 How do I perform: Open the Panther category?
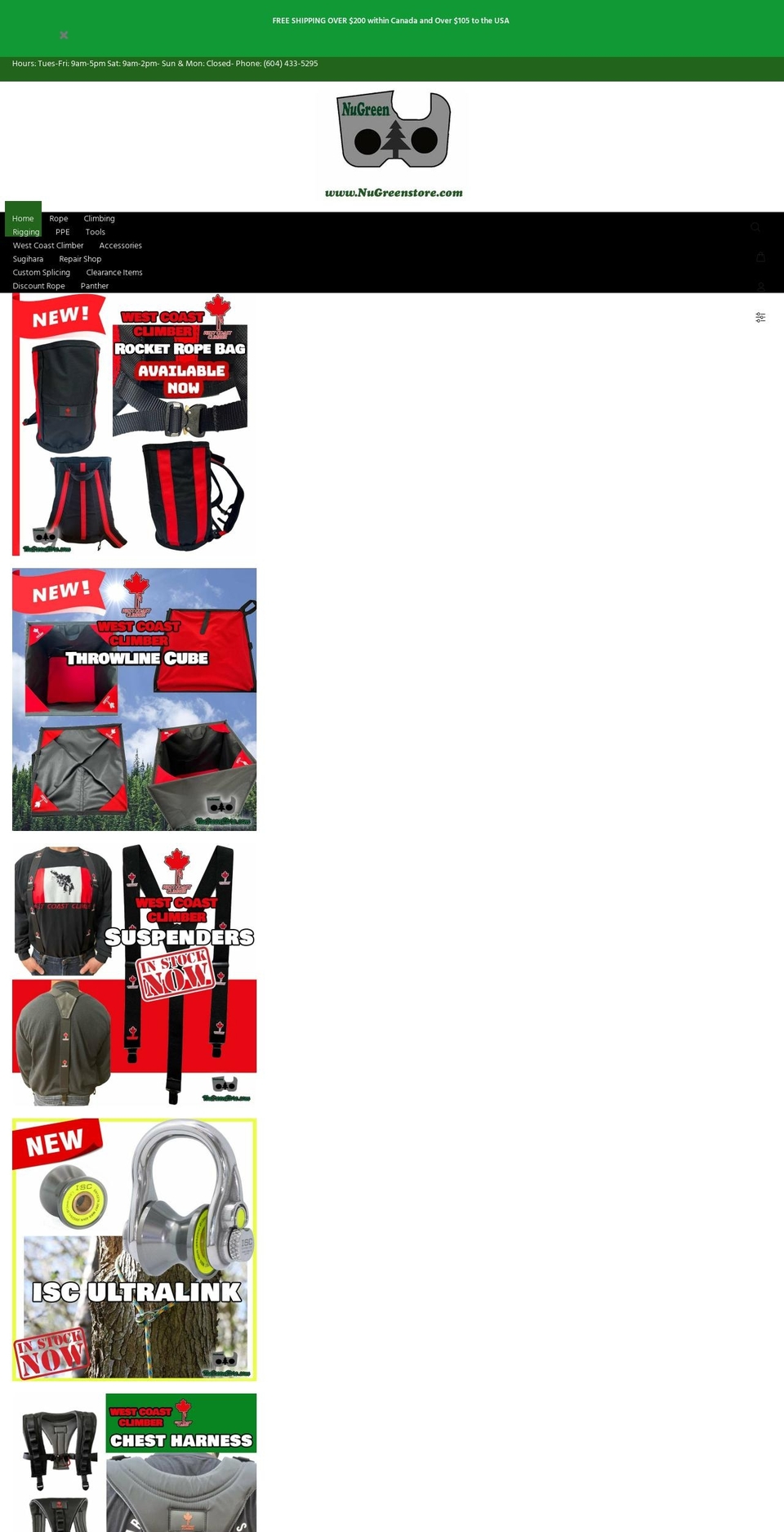94,286
